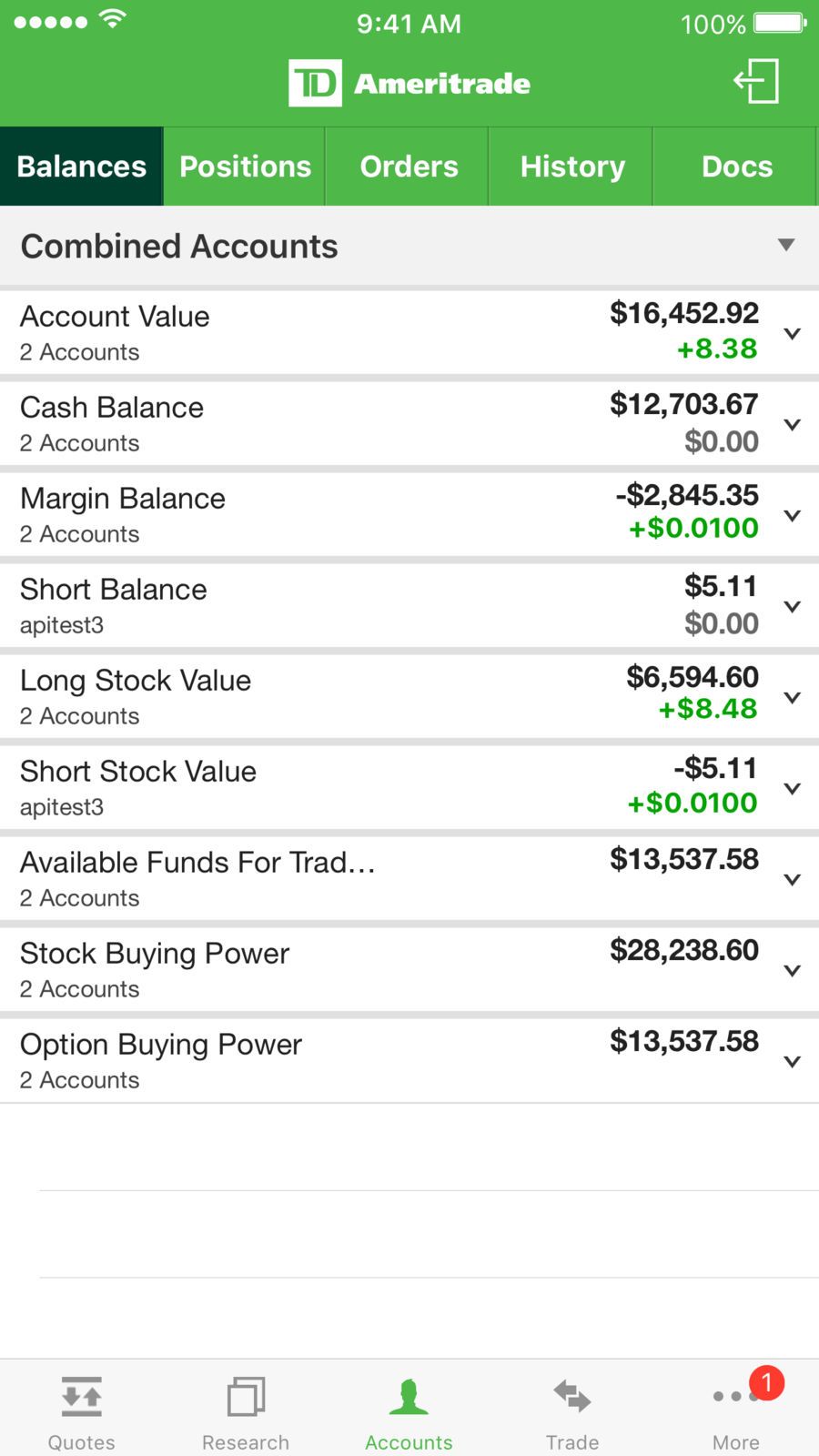Open Quotes in bottom navigation
The height and width of the screenshot is (1456, 819).
pos(82,1409)
